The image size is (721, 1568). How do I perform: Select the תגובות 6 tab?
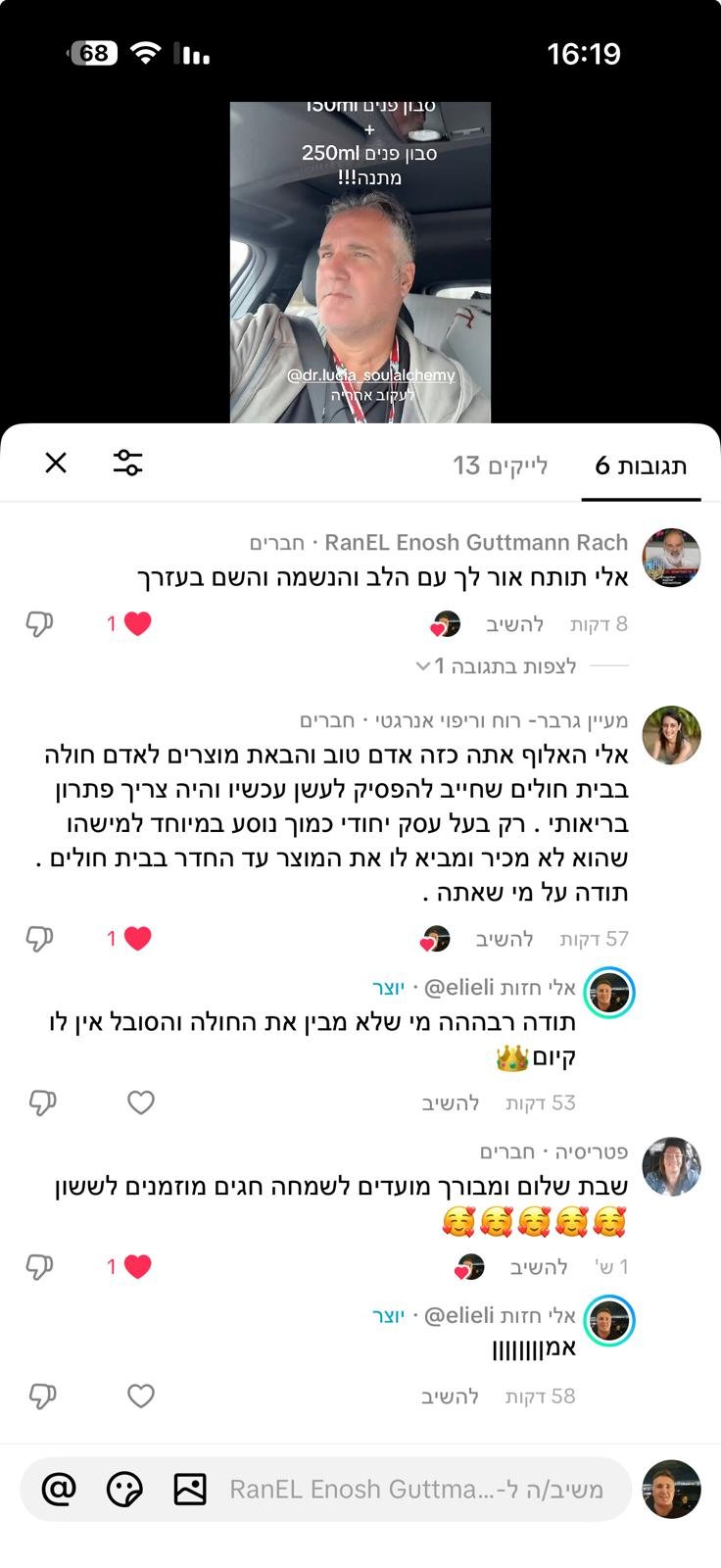641,465
